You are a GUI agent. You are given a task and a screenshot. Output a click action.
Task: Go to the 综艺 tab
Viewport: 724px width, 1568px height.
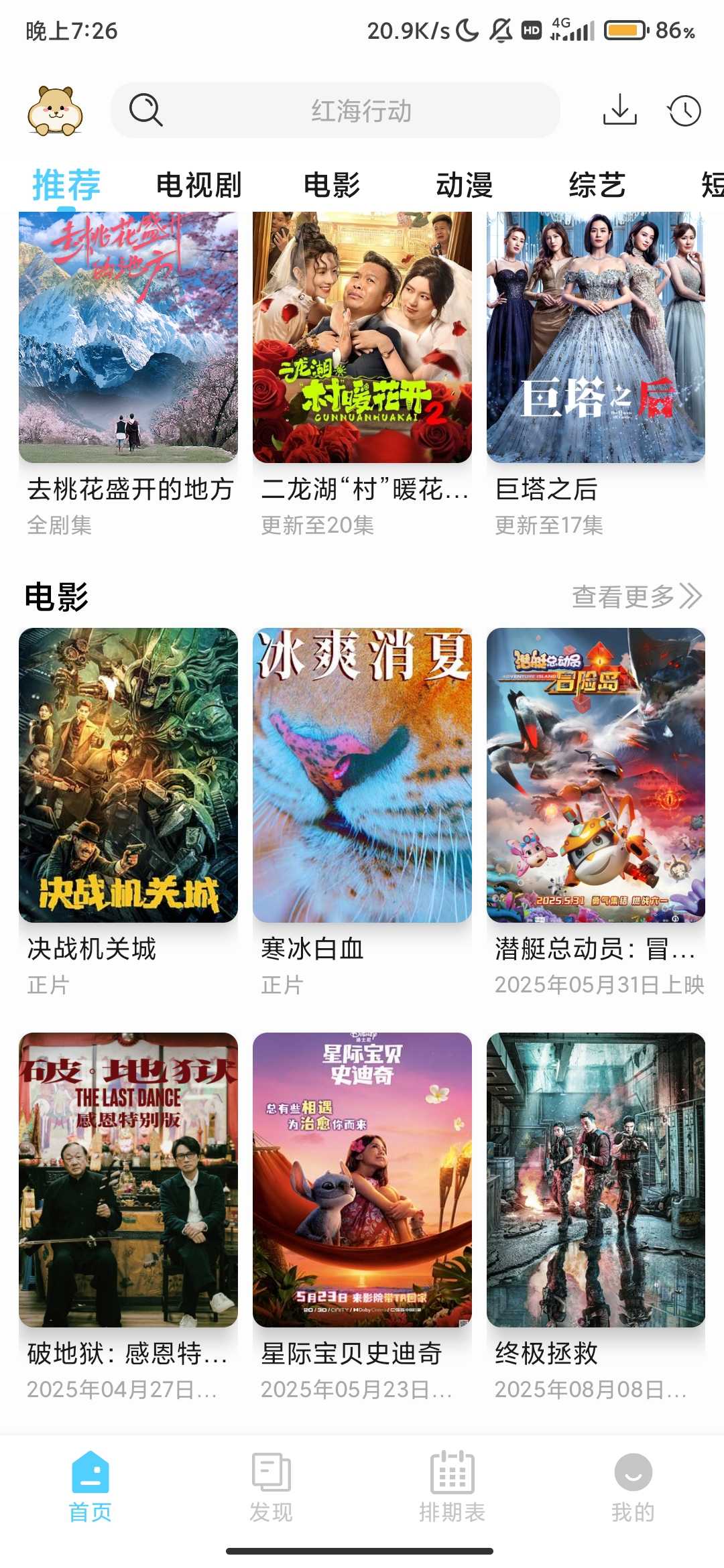(x=597, y=186)
